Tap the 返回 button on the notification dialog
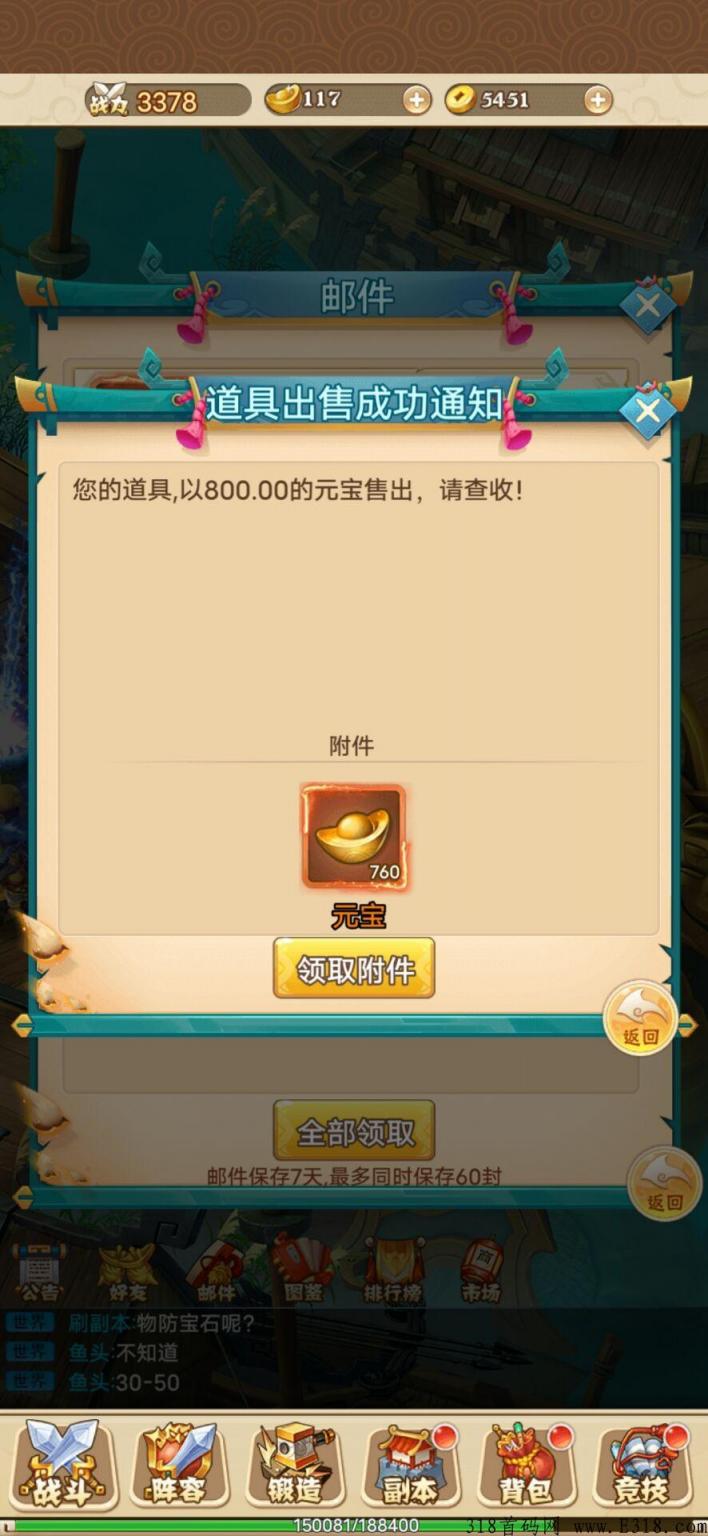The width and height of the screenshot is (708, 1536). [640, 1018]
